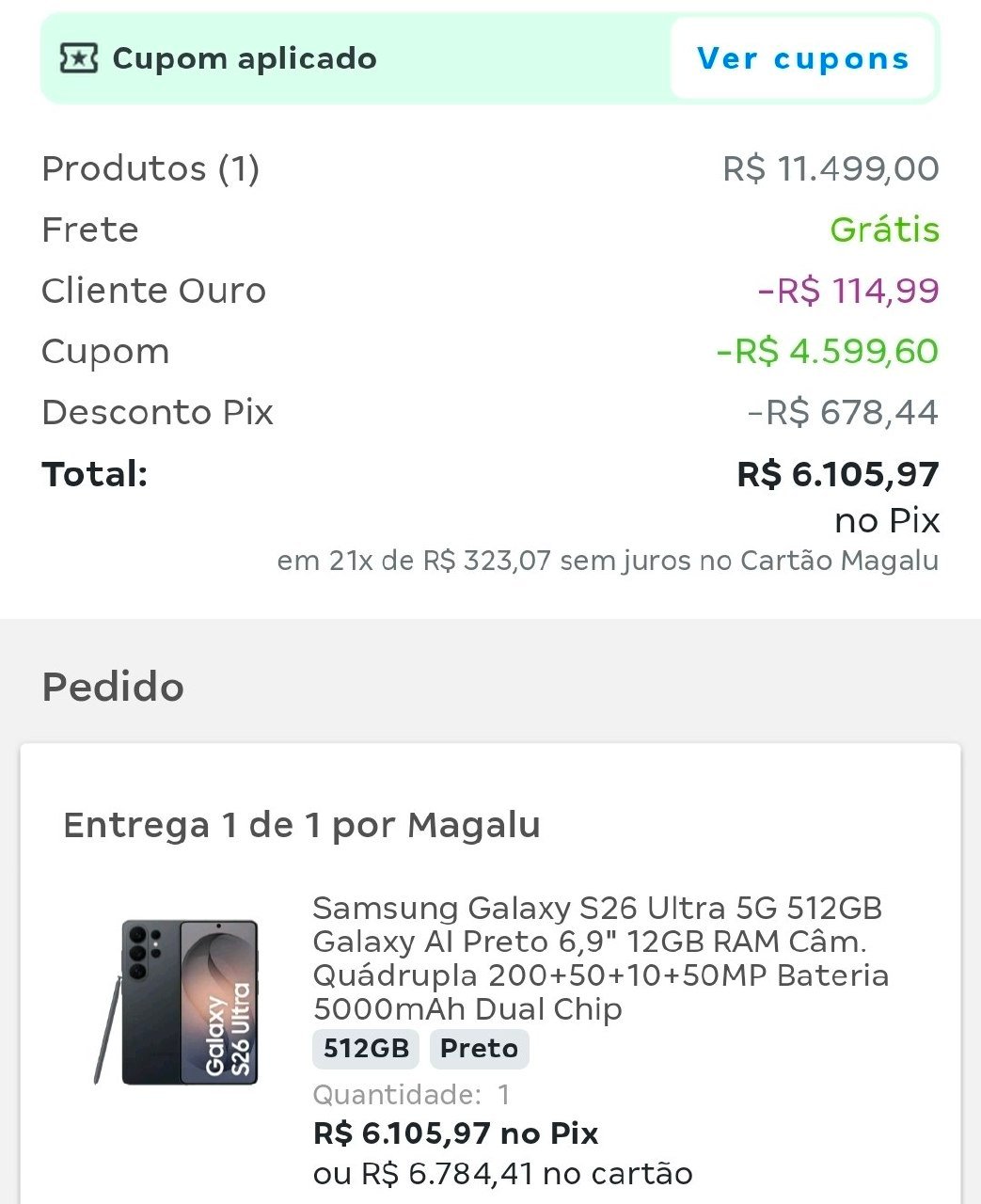Click the Produtos (1) row
The image size is (981, 1204).
[150, 169]
